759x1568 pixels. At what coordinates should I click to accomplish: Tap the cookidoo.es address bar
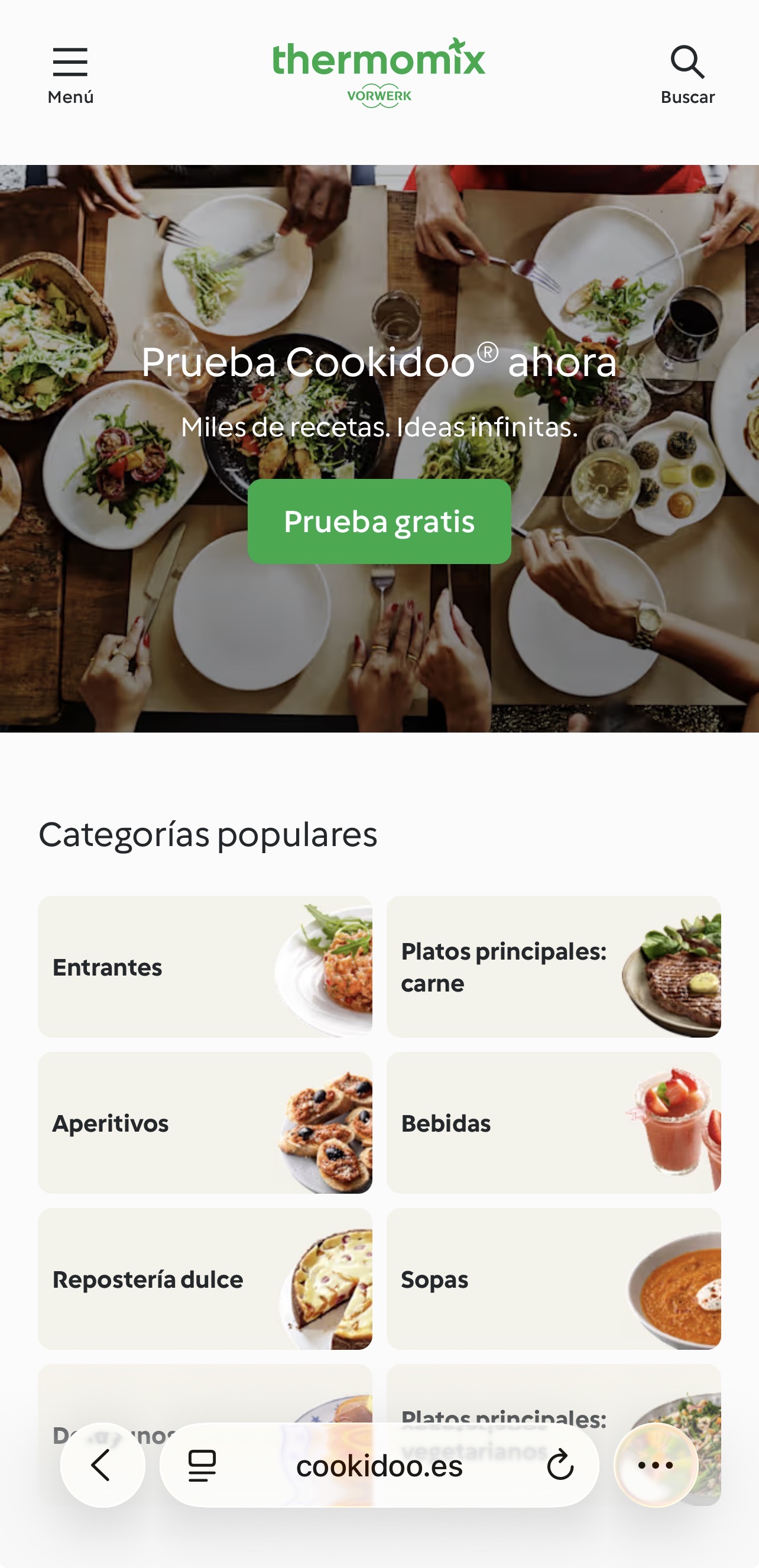pos(379,1465)
